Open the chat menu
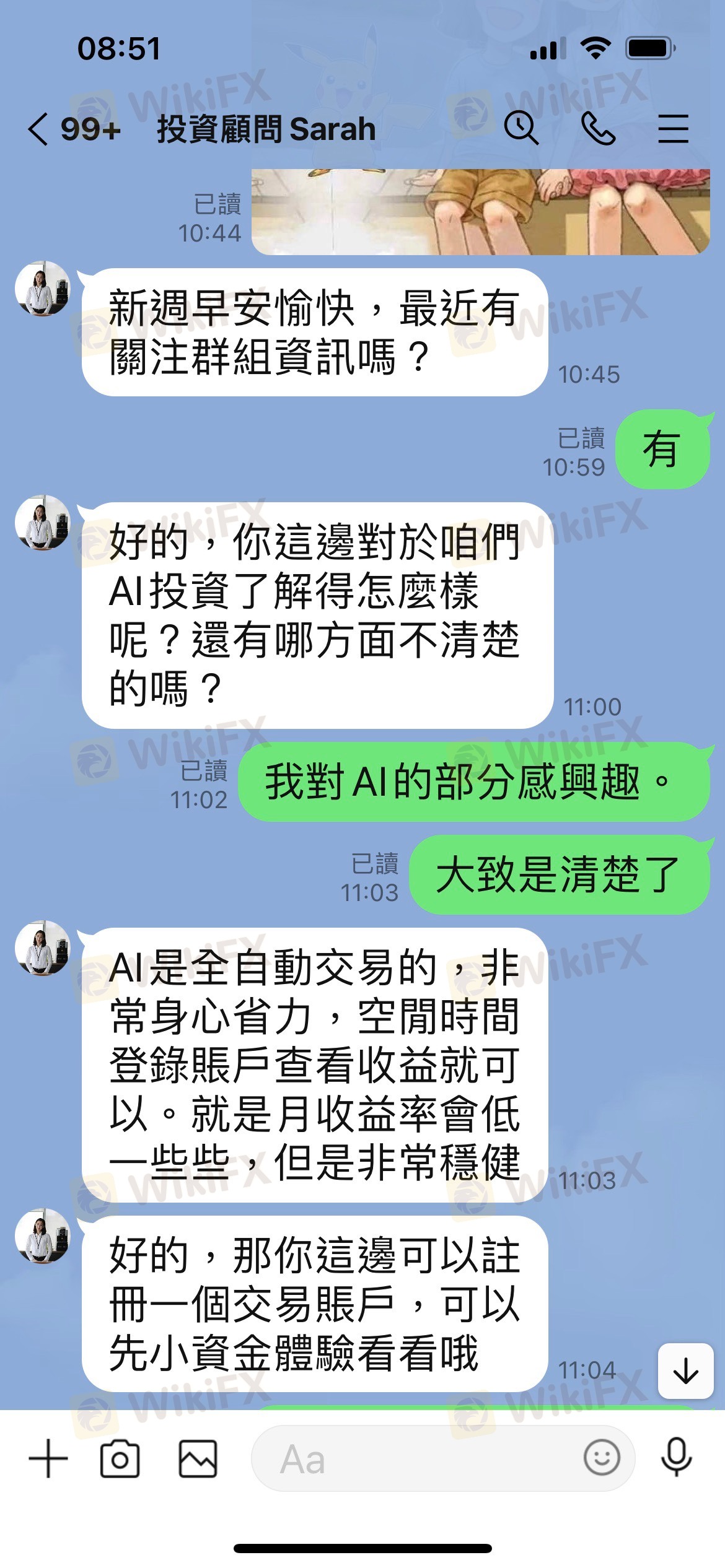725x1568 pixels. [673, 128]
